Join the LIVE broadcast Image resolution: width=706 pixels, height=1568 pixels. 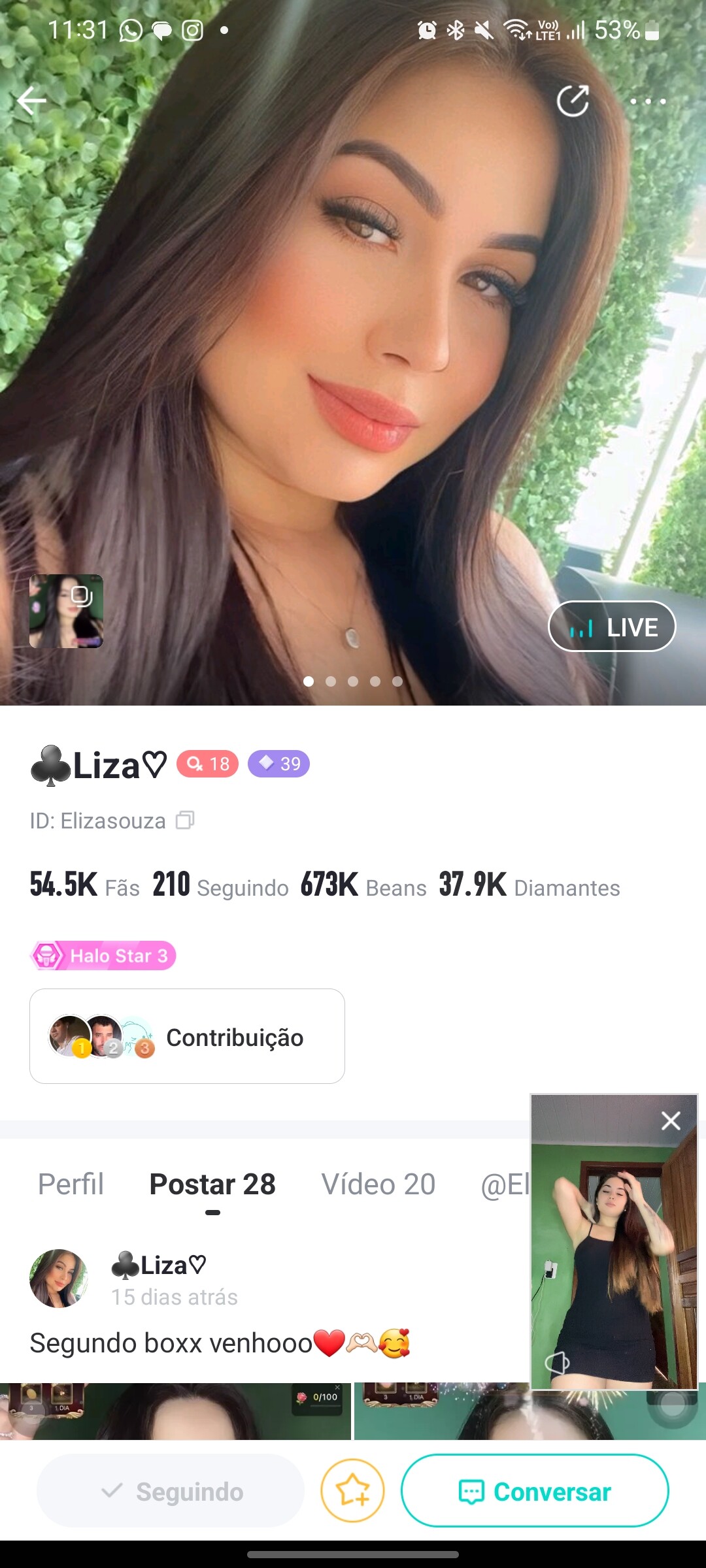[x=612, y=627]
